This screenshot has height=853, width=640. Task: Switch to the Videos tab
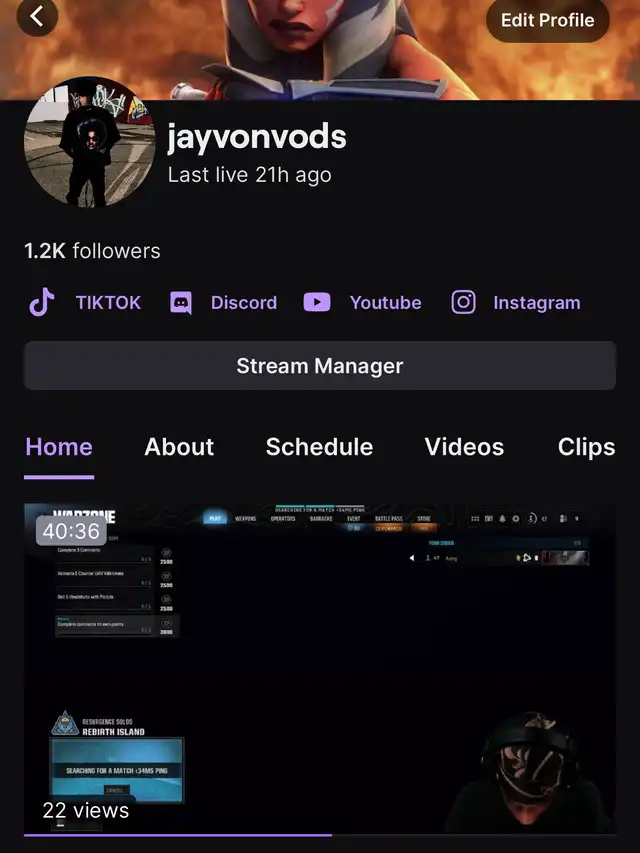(x=464, y=447)
